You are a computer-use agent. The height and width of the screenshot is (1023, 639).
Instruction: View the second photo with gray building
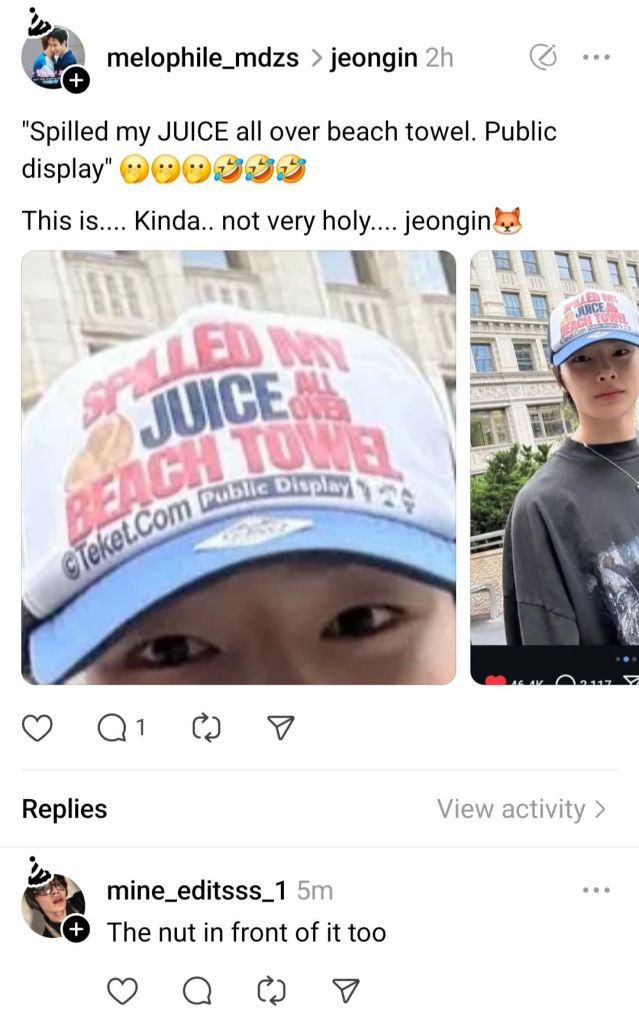(554, 467)
